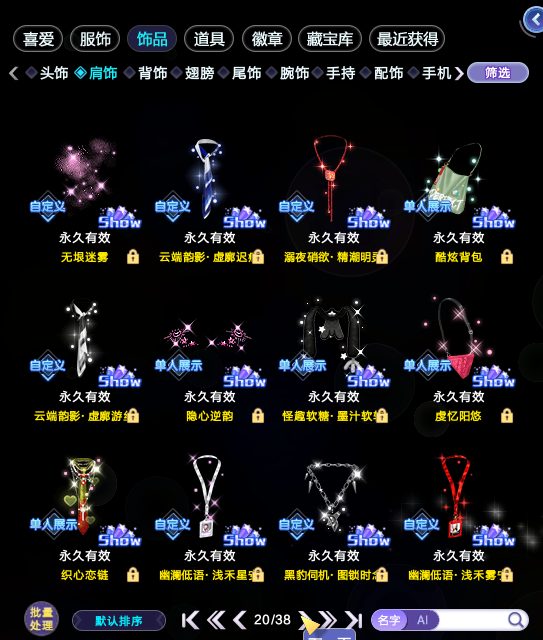Open the 道具 tab
Viewport: 543px width, 640px height.
click(x=209, y=39)
